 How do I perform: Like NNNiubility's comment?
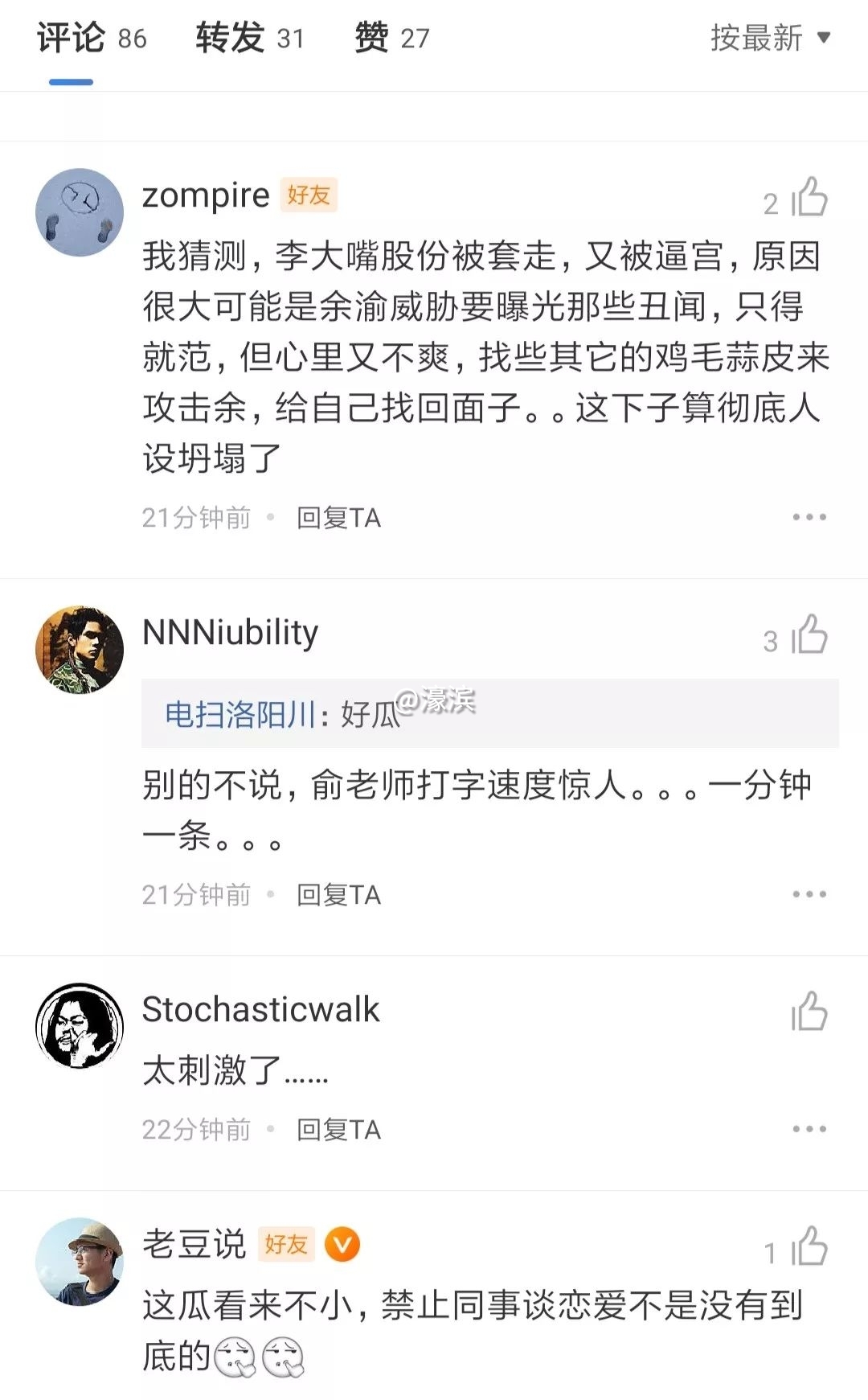click(809, 635)
